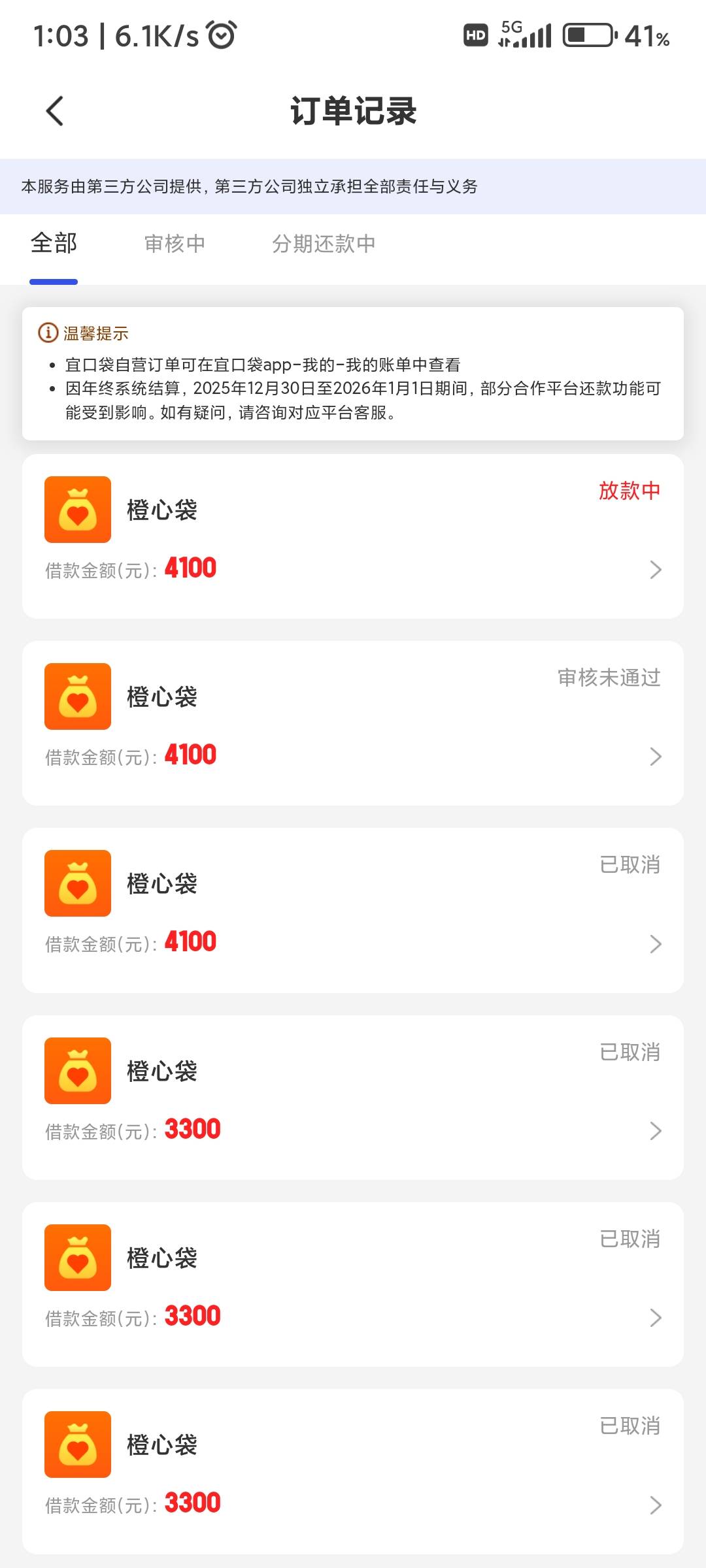Image resolution: width=706 pixels, height=1568 pixels.
Task: Open the 橙心袋 order marked 放款中
Action: (x=353, y=536)
